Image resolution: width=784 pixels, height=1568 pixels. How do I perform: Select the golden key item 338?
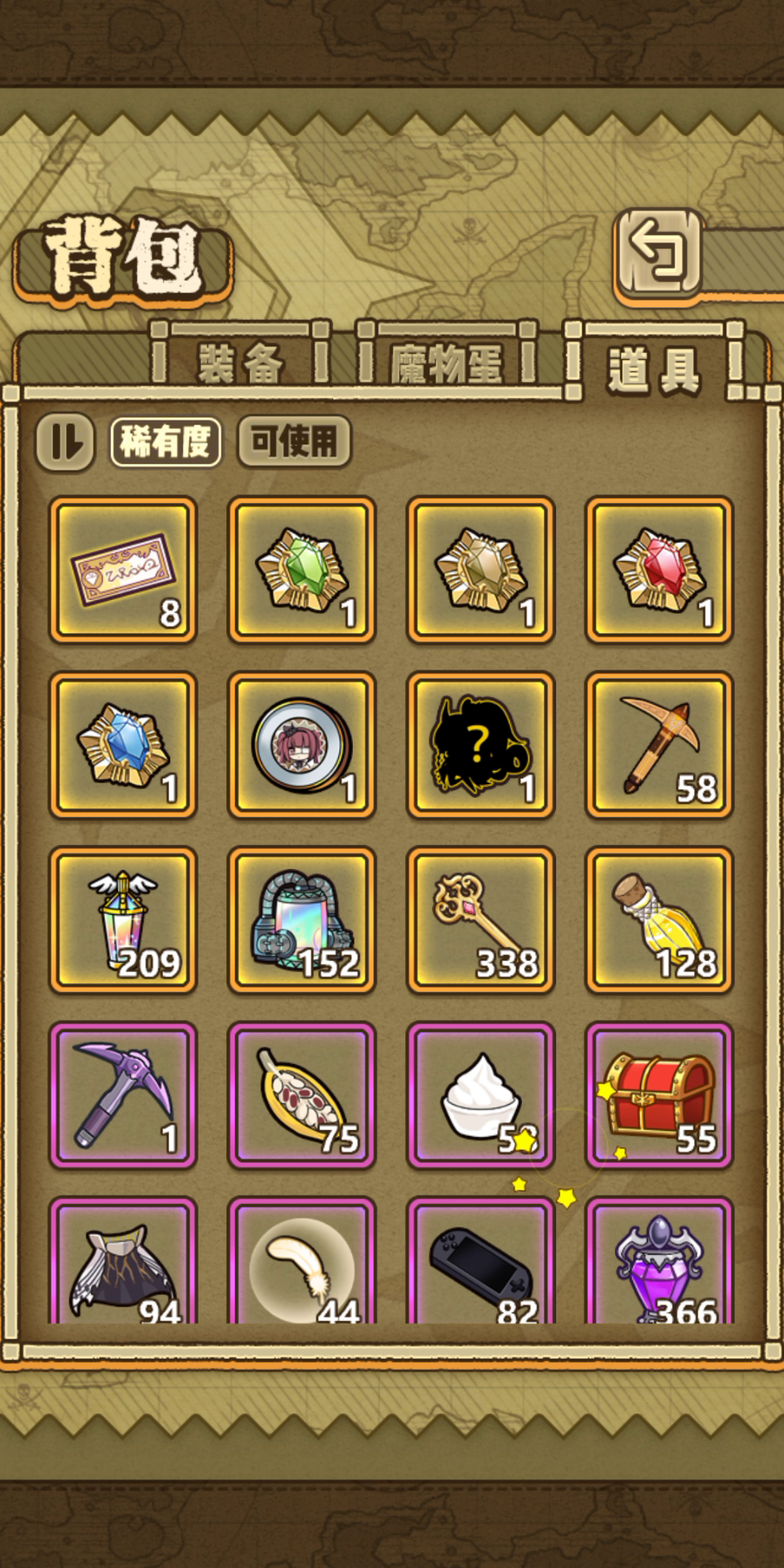[481, 920]
